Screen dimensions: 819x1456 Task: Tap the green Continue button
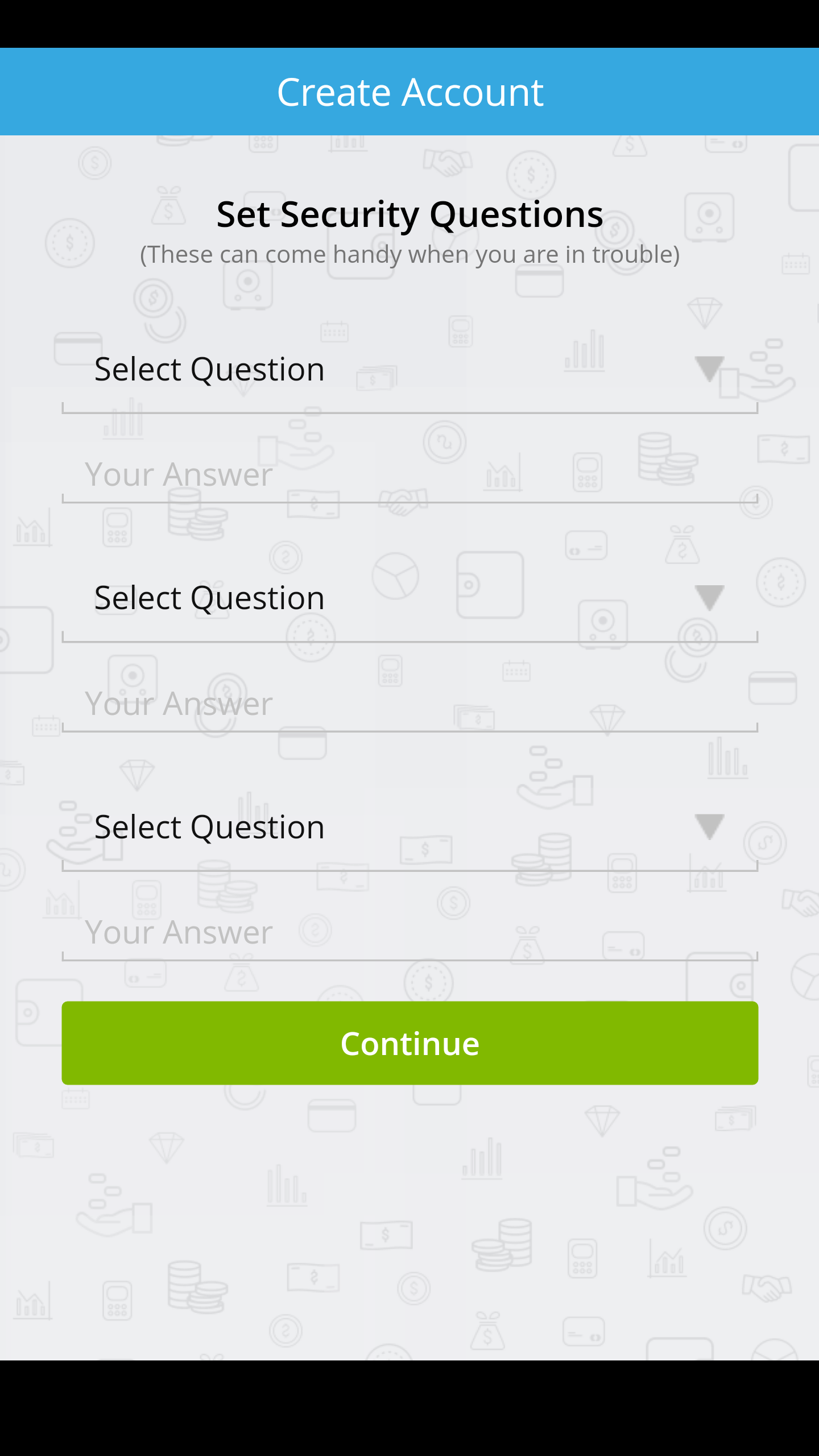409,1043
